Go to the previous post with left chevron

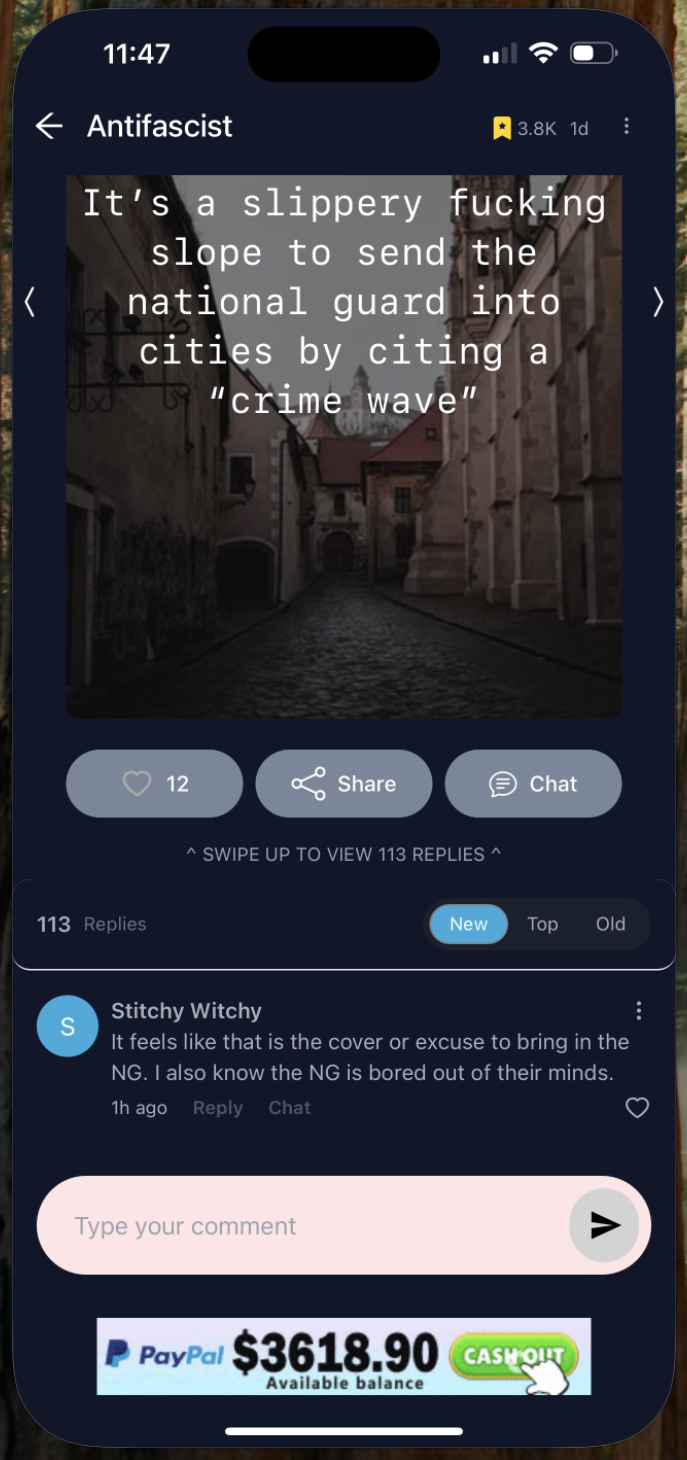coord(30,302)
